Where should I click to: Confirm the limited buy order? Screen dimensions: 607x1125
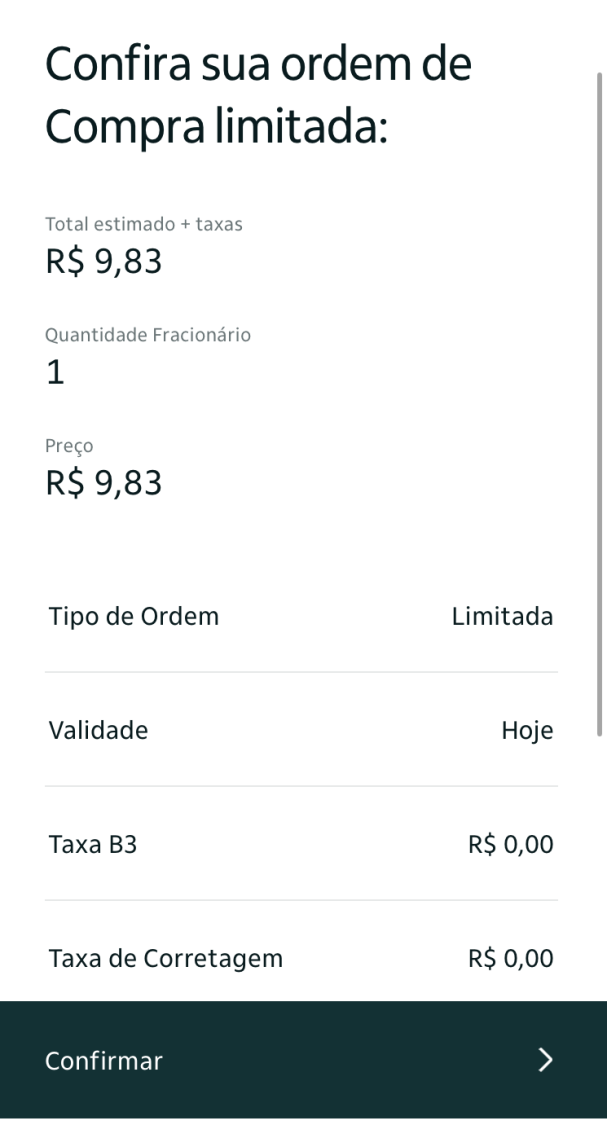tap(304, 1060)
